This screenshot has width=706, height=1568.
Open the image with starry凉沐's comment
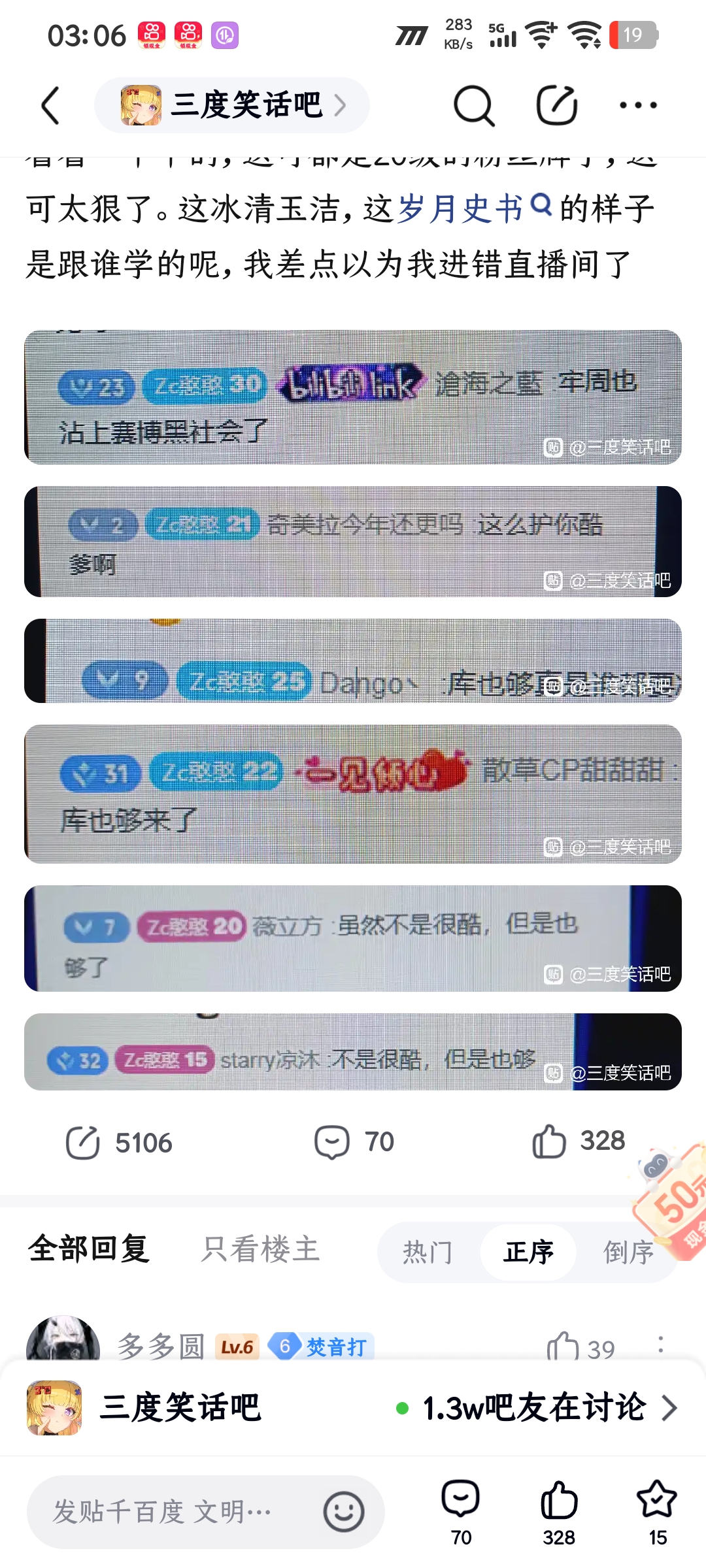tap(353, 1052)
